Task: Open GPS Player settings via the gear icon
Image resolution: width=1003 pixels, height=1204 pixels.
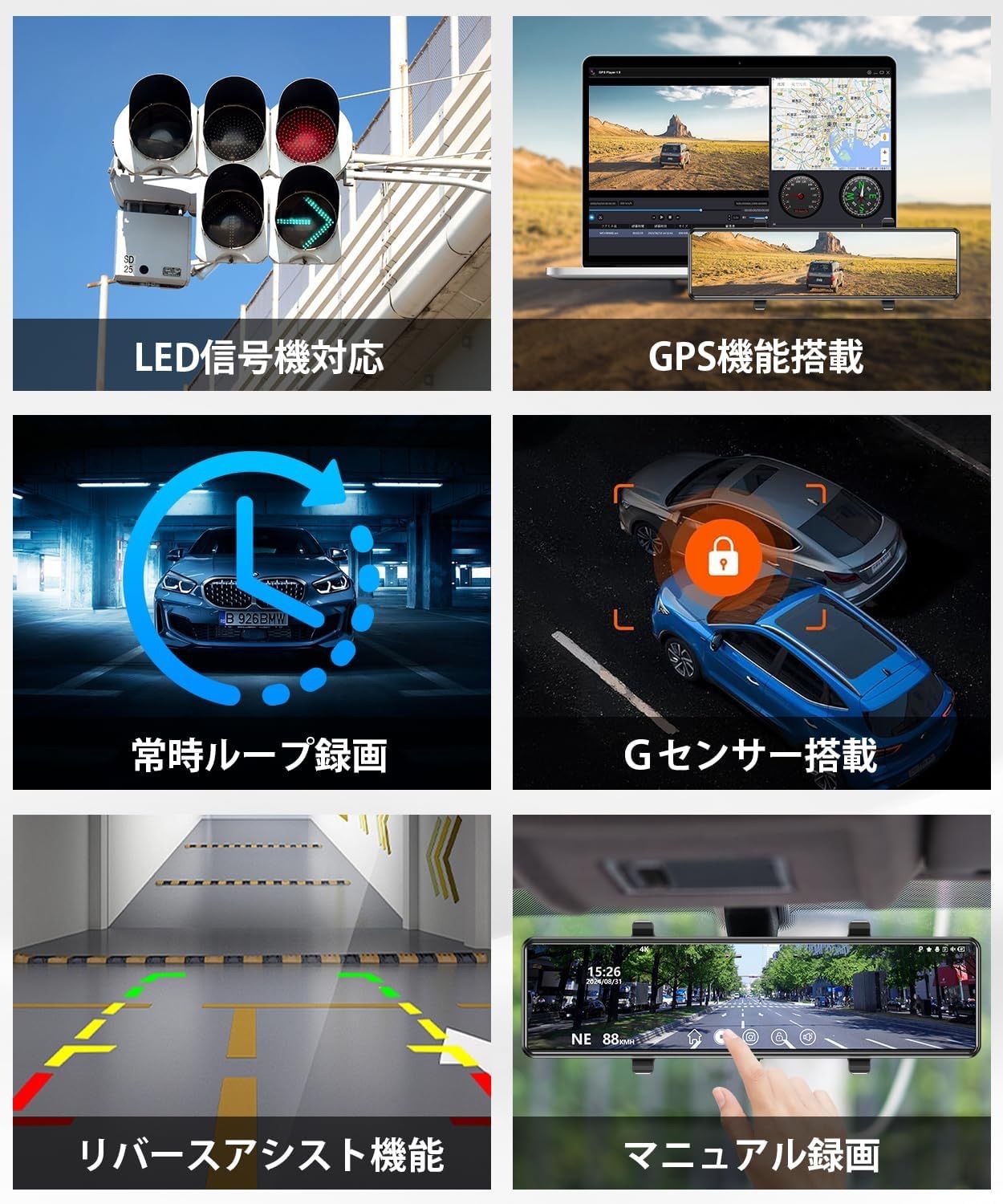Action: 870,72
